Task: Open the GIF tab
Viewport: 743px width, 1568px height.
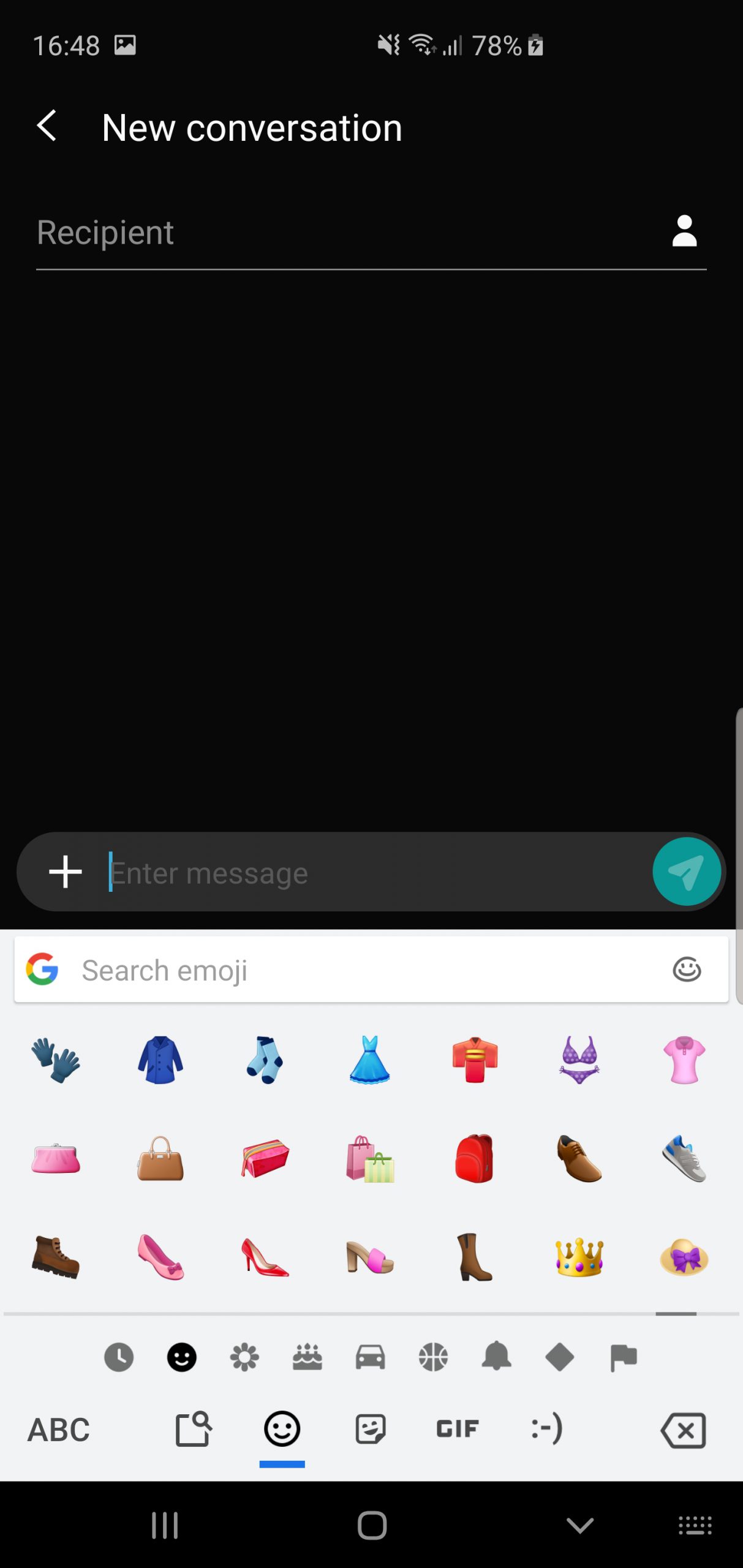Action: (457, 1430)
